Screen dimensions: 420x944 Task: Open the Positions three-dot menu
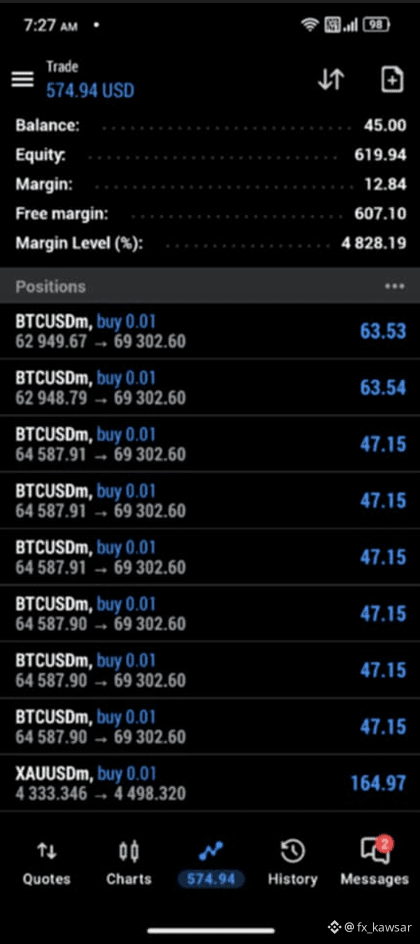(395, 287)
